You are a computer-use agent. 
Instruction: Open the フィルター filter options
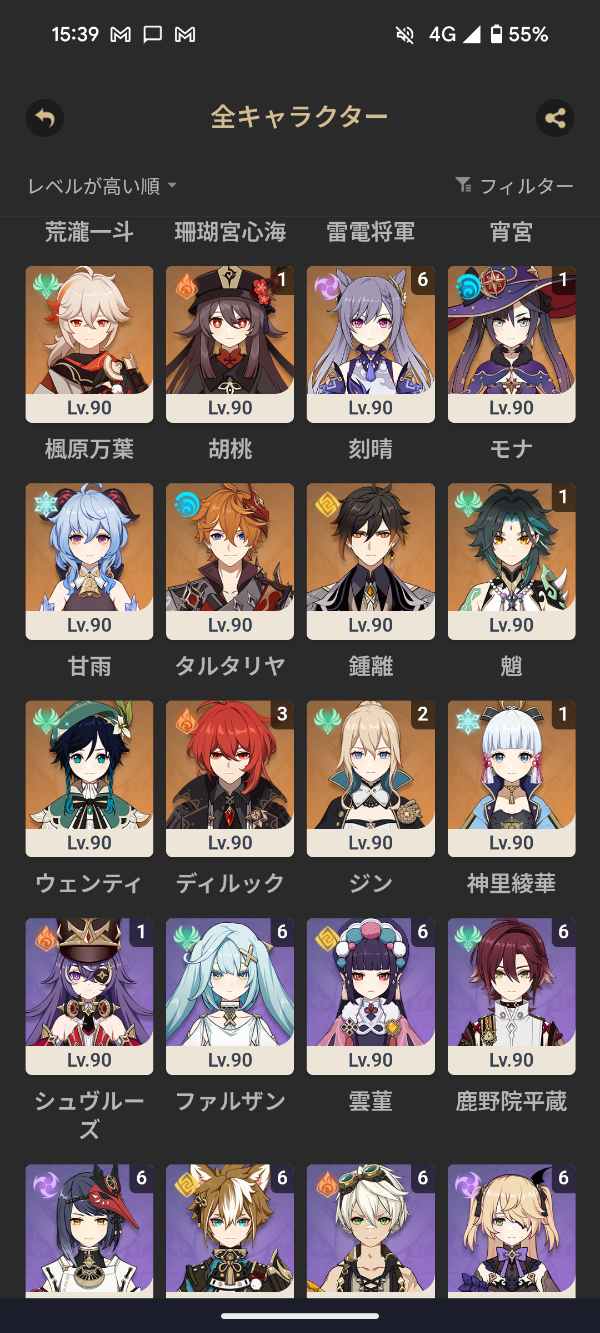[x=514, y=186]
